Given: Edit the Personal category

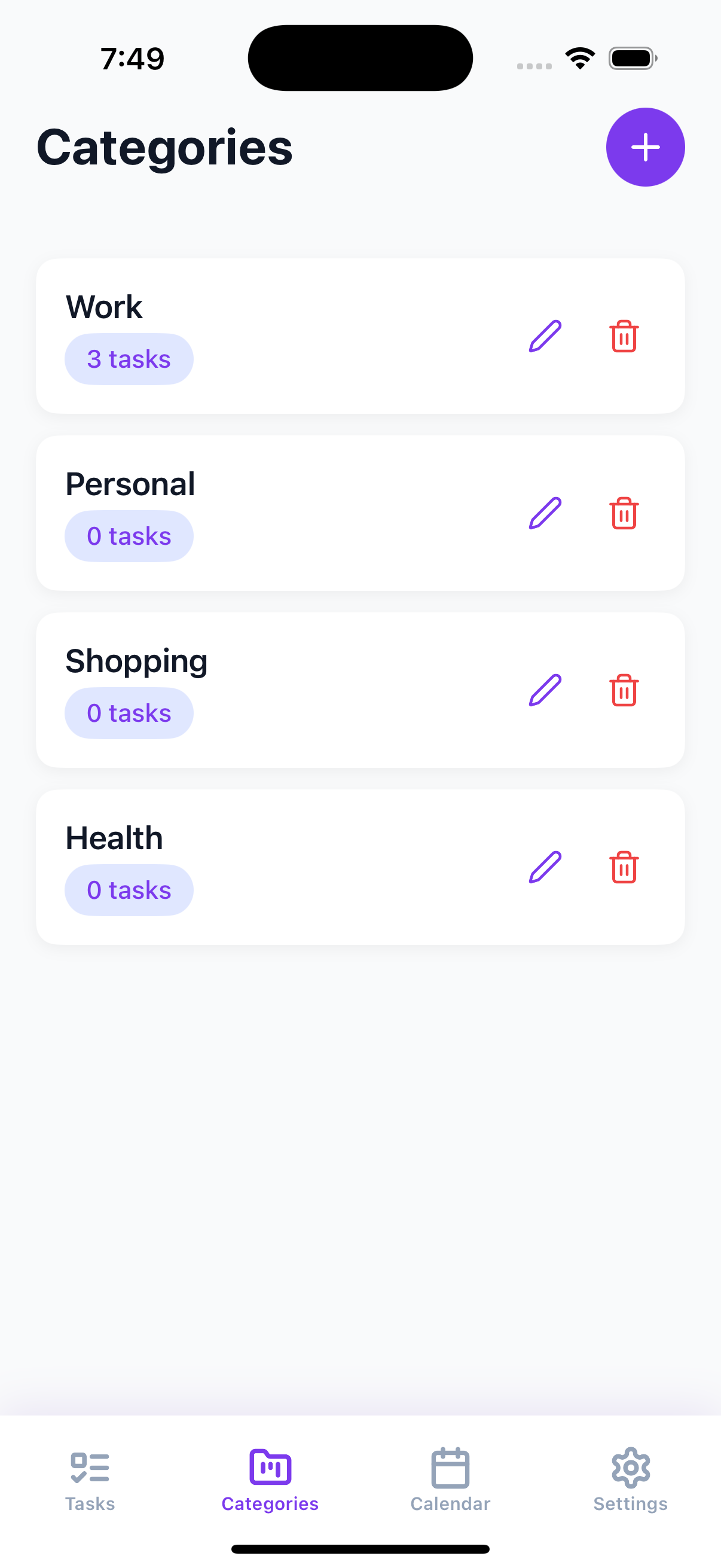Looking at the screenshot, I should tap(546, 513).
